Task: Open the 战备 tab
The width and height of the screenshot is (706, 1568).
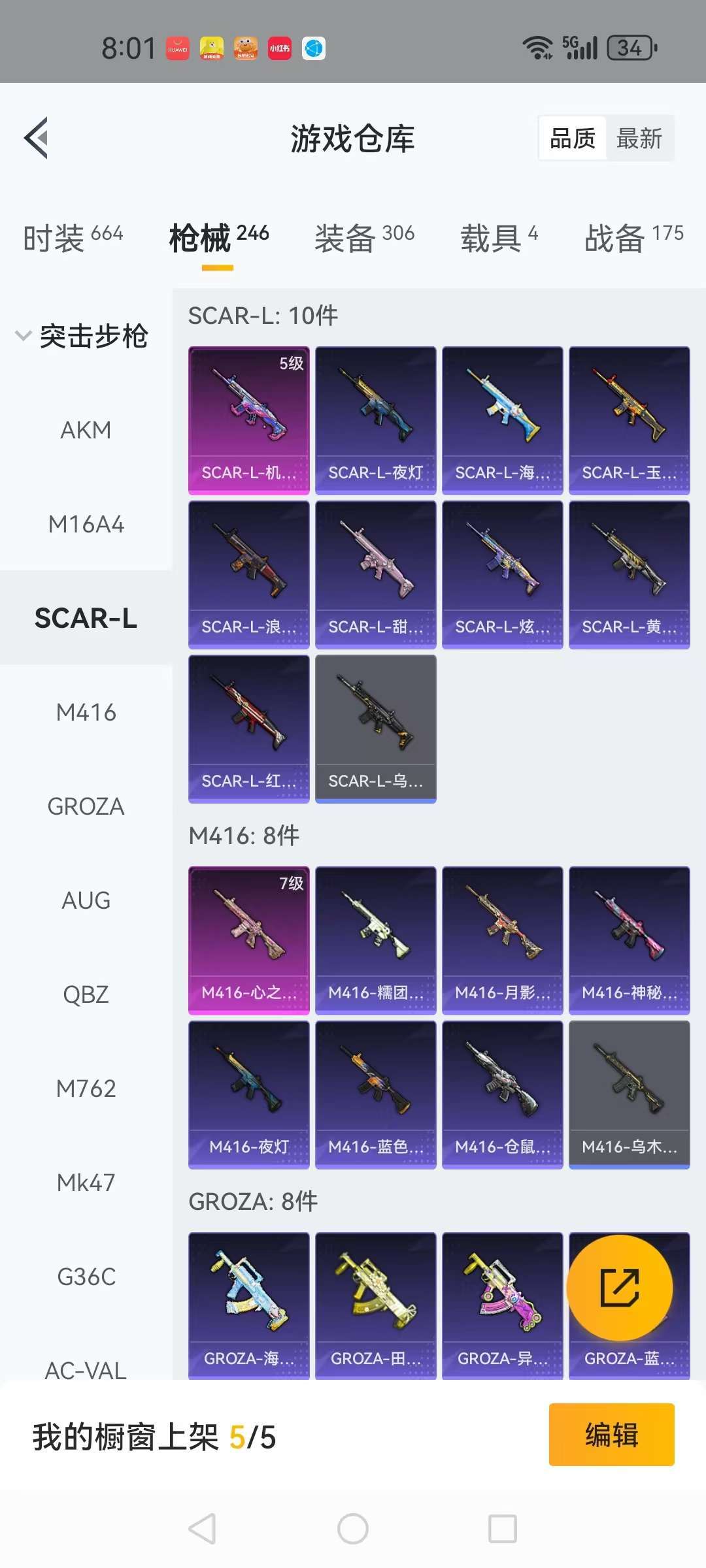Action: [x=633, y=237]
